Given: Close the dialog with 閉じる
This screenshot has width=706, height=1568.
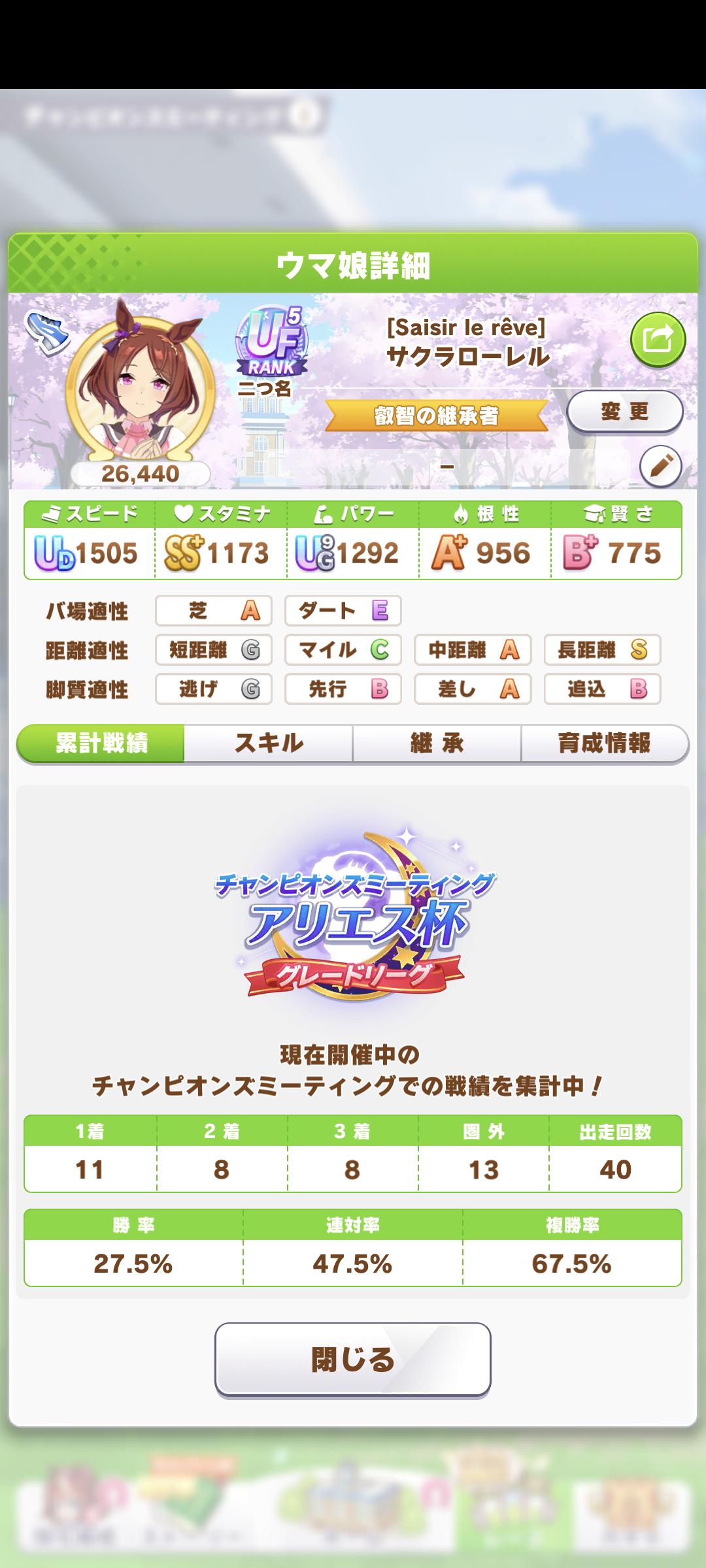Looking at the screenshot, I should [353, 1359].
